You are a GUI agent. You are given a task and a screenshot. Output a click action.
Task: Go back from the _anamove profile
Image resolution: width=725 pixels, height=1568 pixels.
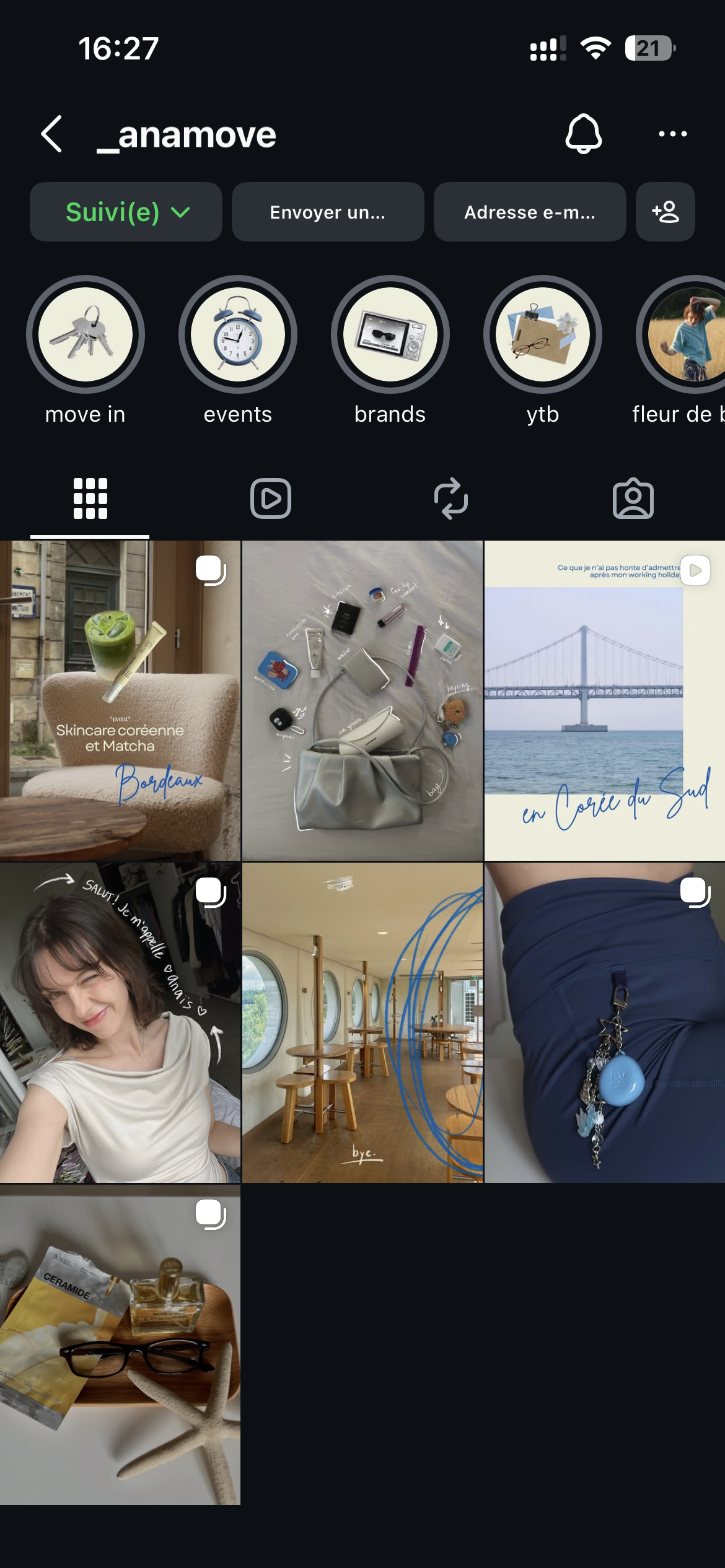pos(52,134)
